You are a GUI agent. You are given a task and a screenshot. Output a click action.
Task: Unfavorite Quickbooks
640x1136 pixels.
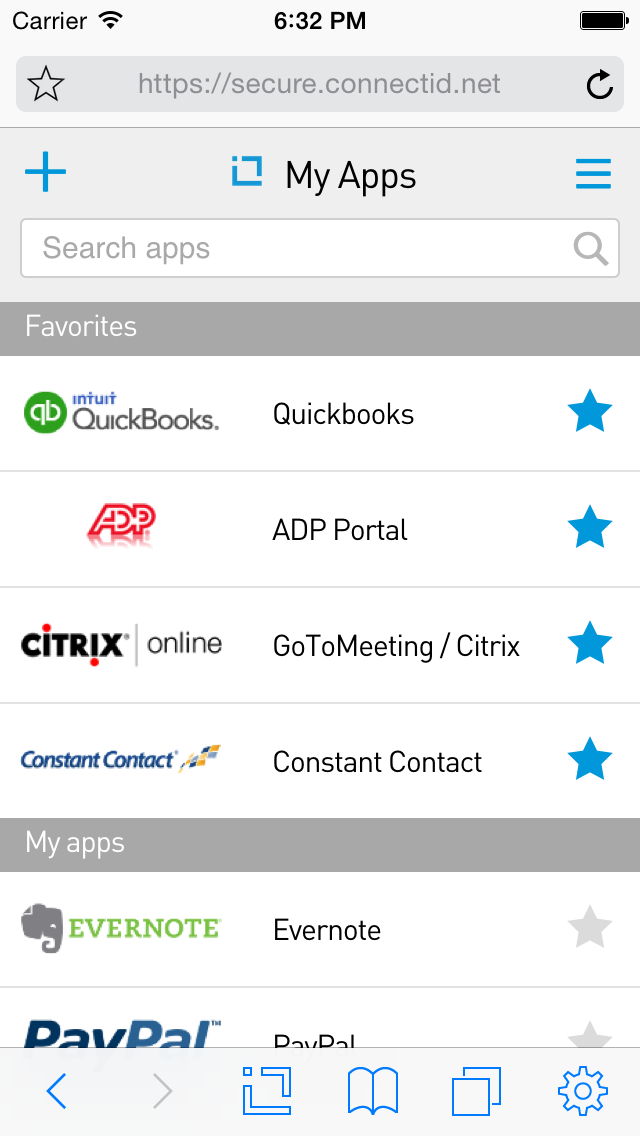[x=590, y=413]
